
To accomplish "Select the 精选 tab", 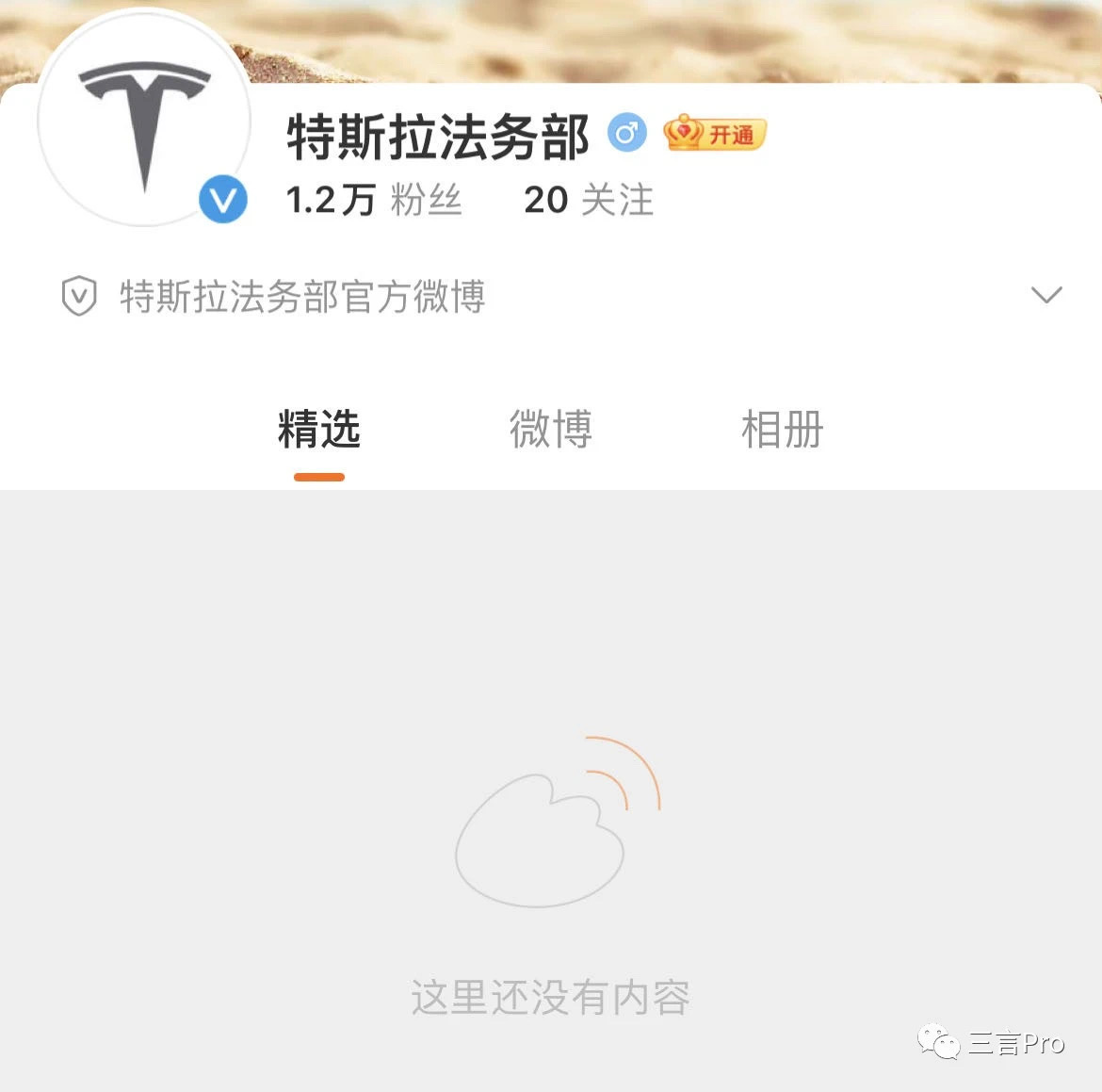I will [319, 431].
